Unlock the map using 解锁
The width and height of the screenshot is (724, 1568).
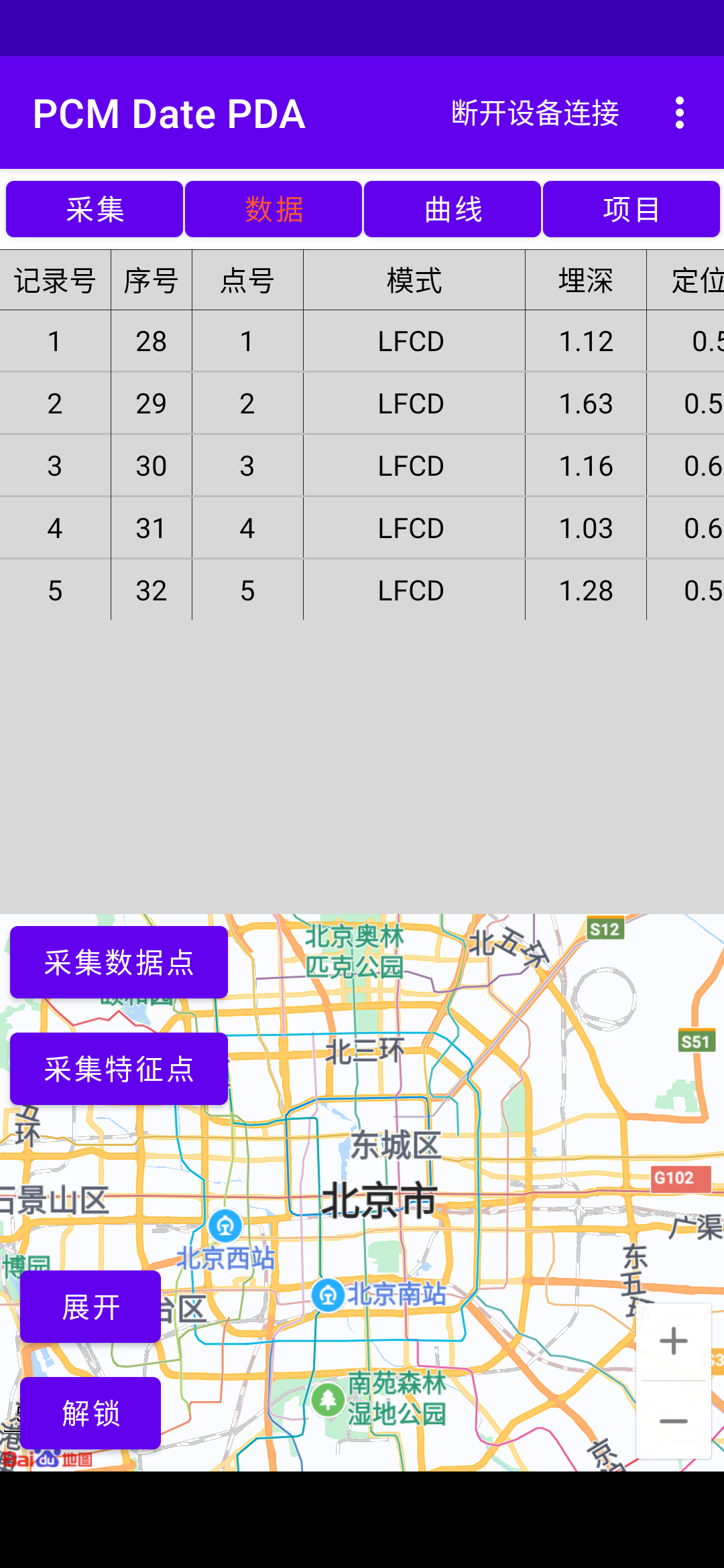92,1415
